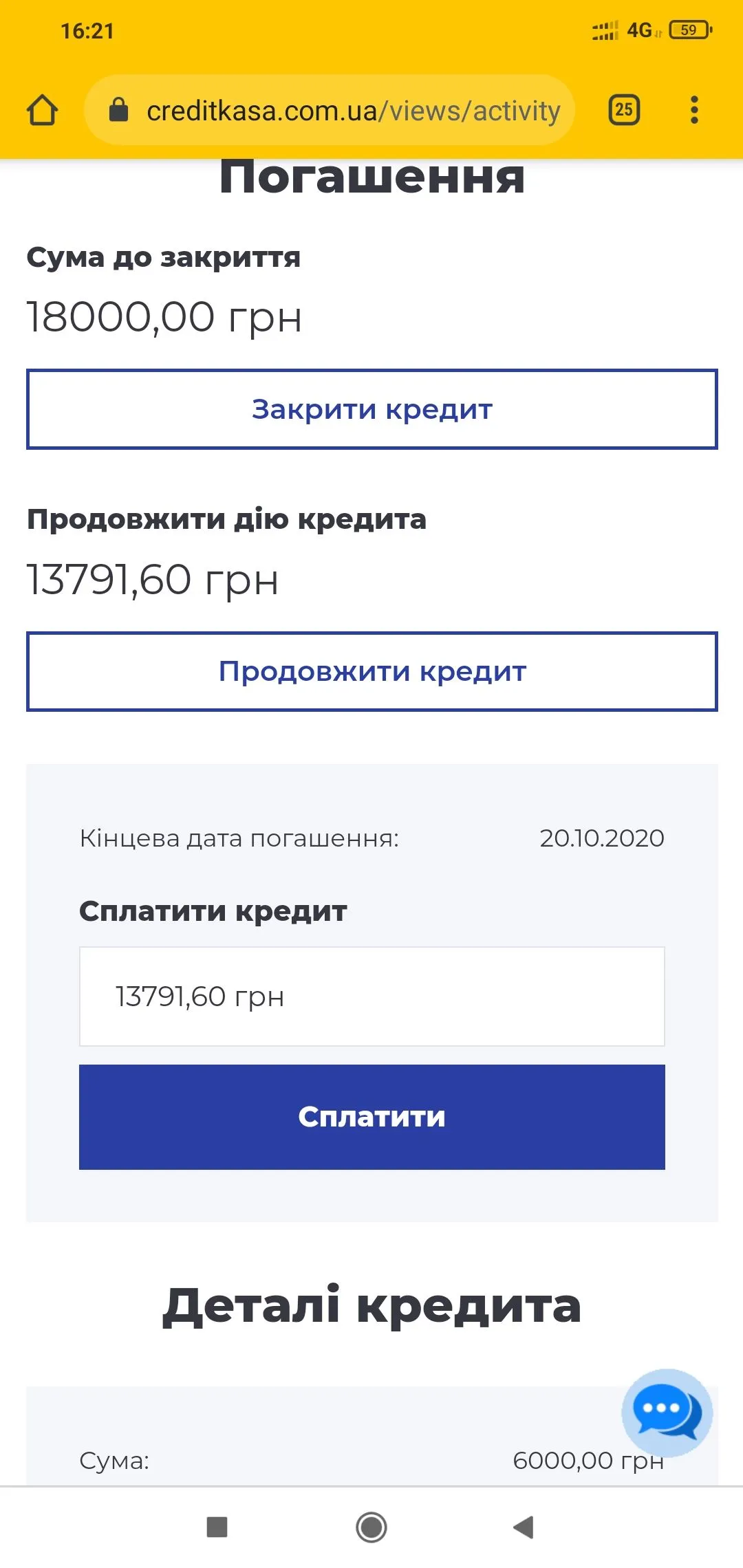
Task: Tap the 'Закрити кредит' button
Action: (371, 409)
